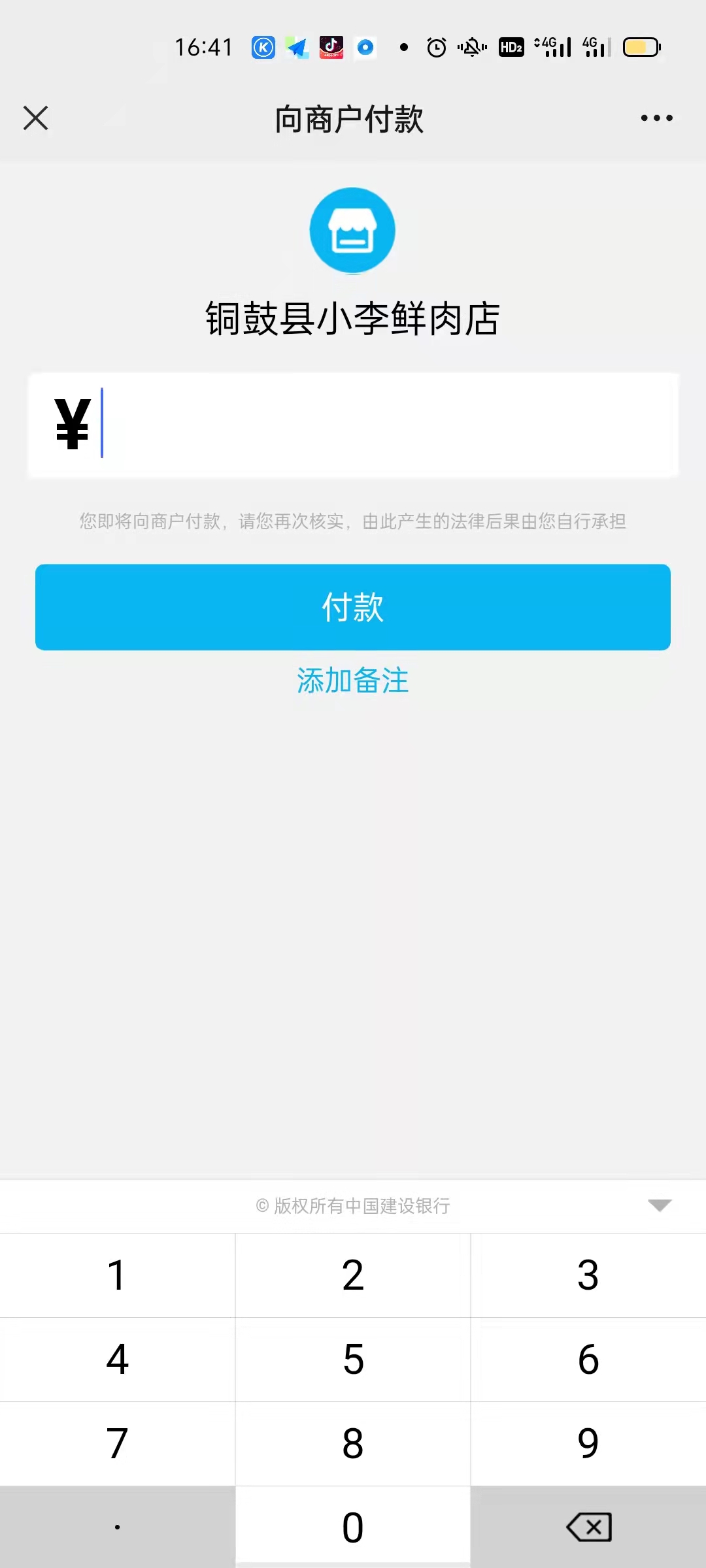This screenshot has width=706, height=1568.
Task: Insert a decimal point from the keypad
Action: click(x=118, y=1527)
